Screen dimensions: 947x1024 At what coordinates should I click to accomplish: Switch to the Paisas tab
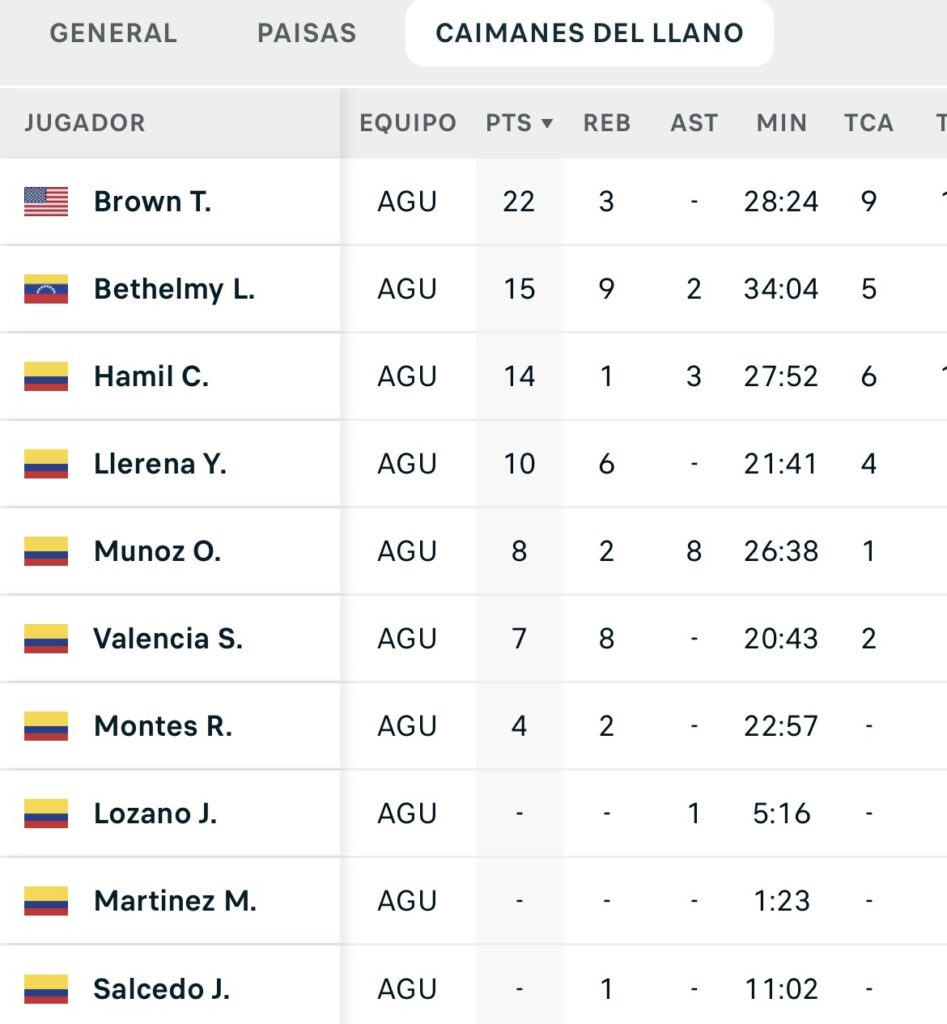pyautogui.click(x=306, y=33)
